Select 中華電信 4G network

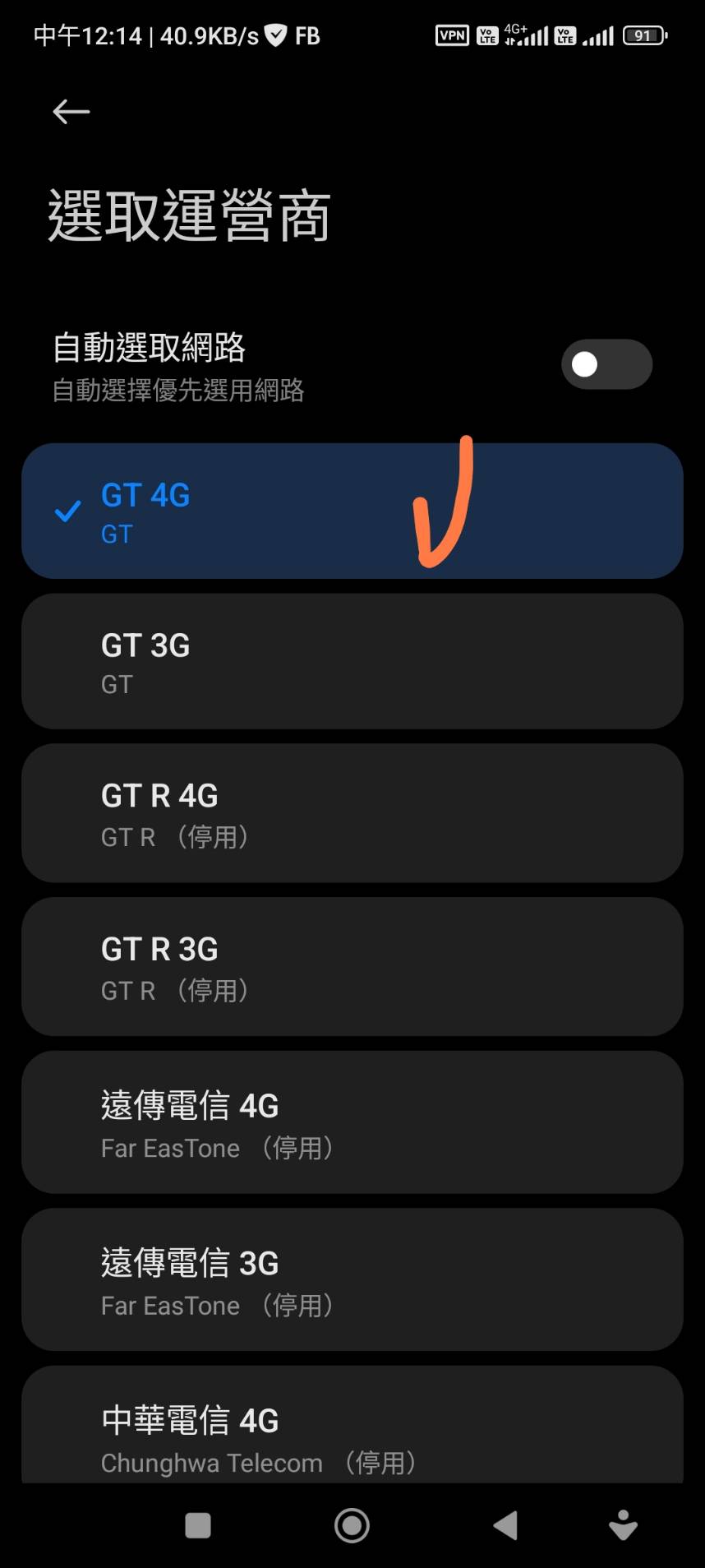352,1431
